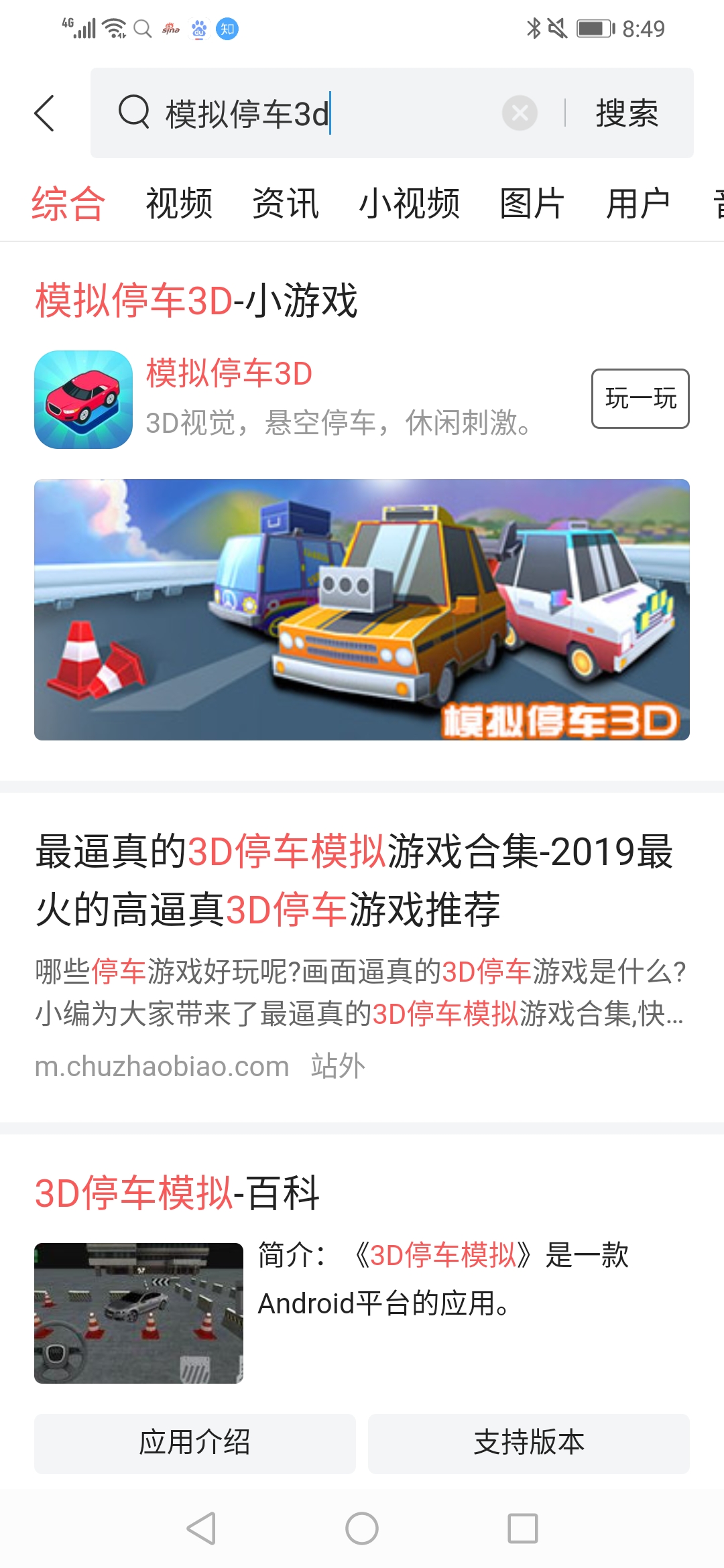The image size is (724, 1568).
Task: Click the back arrow to return
Action: (x=44, y=113)
